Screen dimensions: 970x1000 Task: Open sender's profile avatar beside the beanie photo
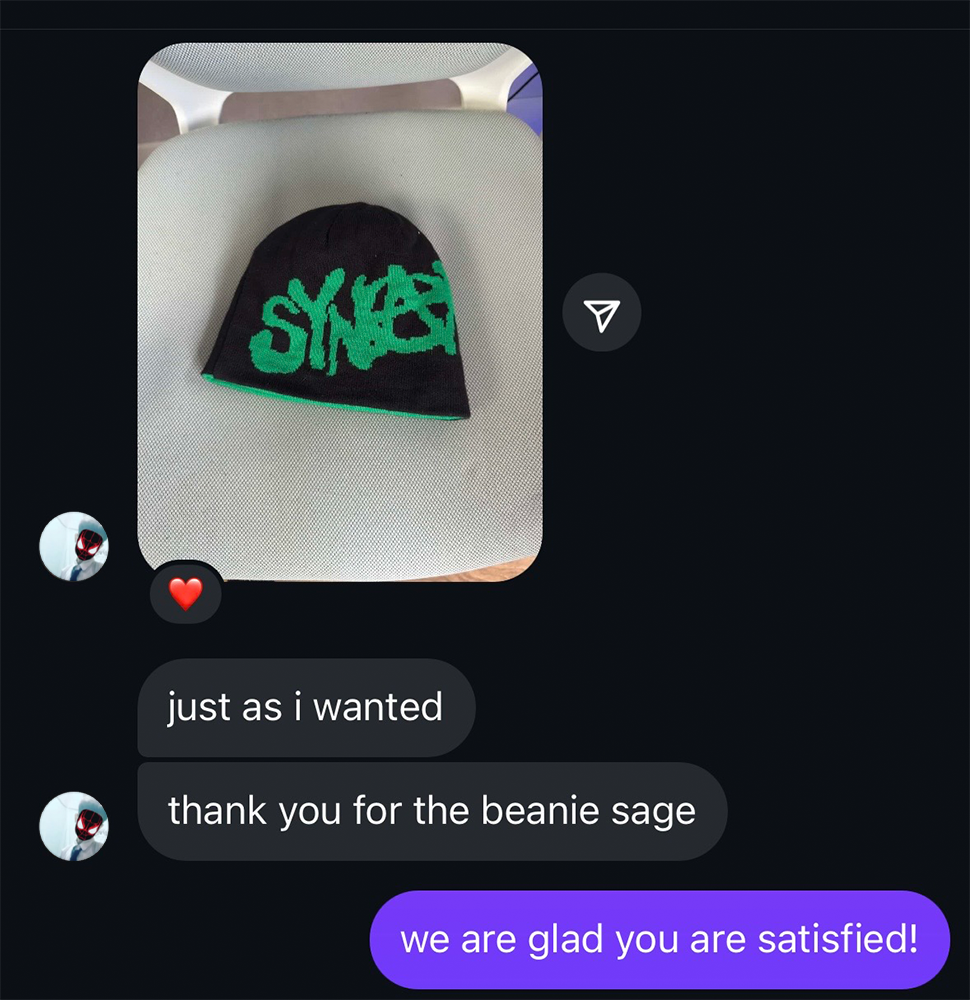(73, 547)
